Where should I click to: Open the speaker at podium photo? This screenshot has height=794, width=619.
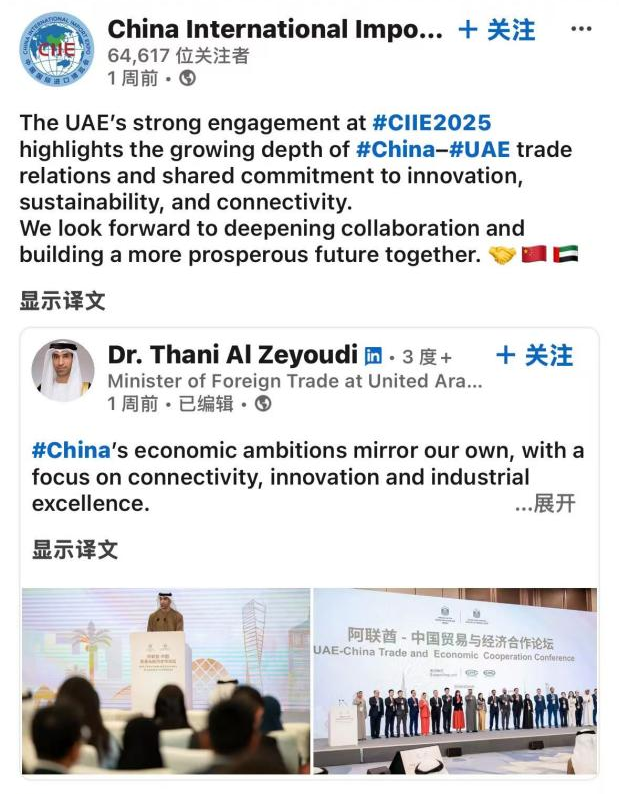(x=166, y=680)
